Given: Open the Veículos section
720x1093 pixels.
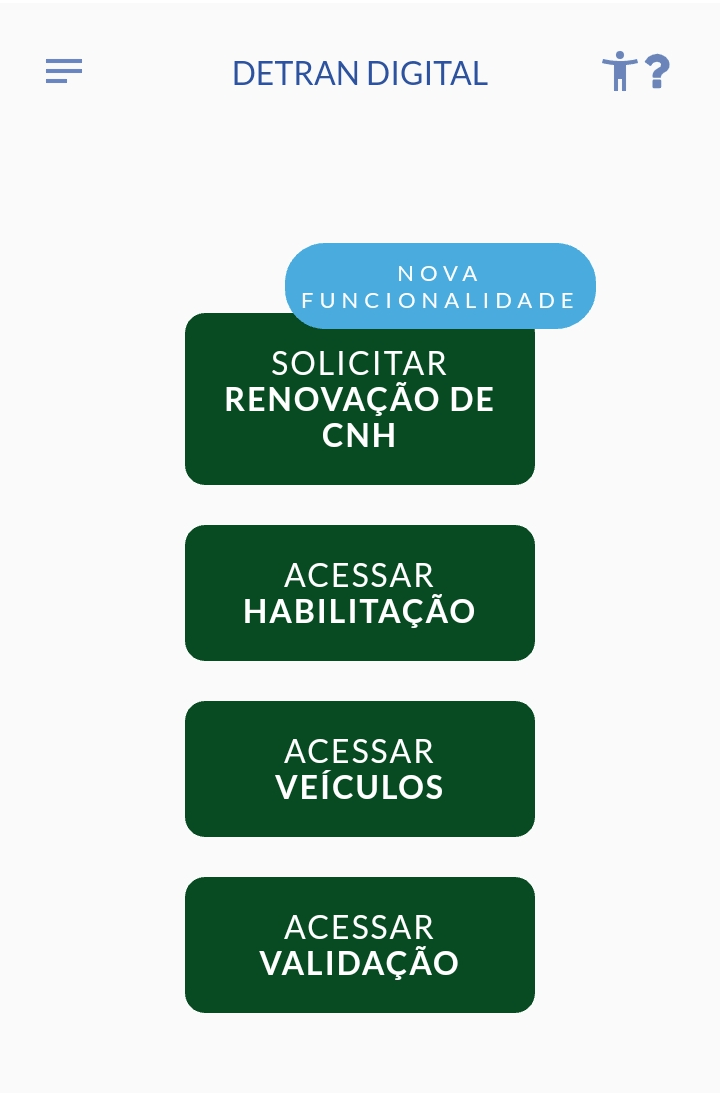Looking at the screenshot, I should (x=360, y=768).
